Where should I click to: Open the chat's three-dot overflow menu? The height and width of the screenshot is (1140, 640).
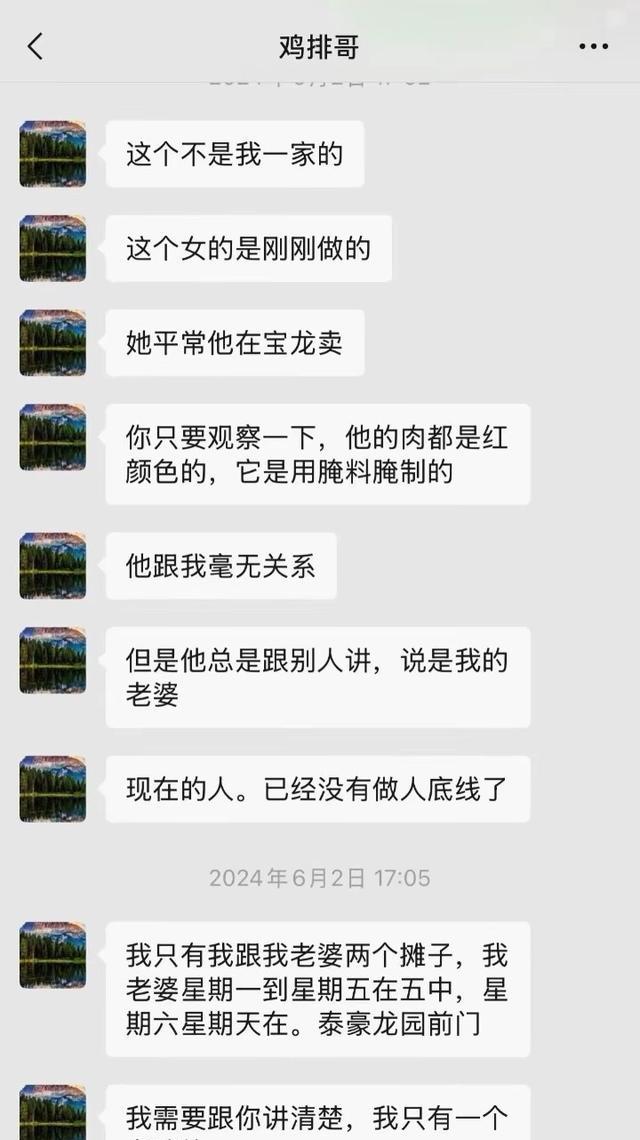(593, 46)
